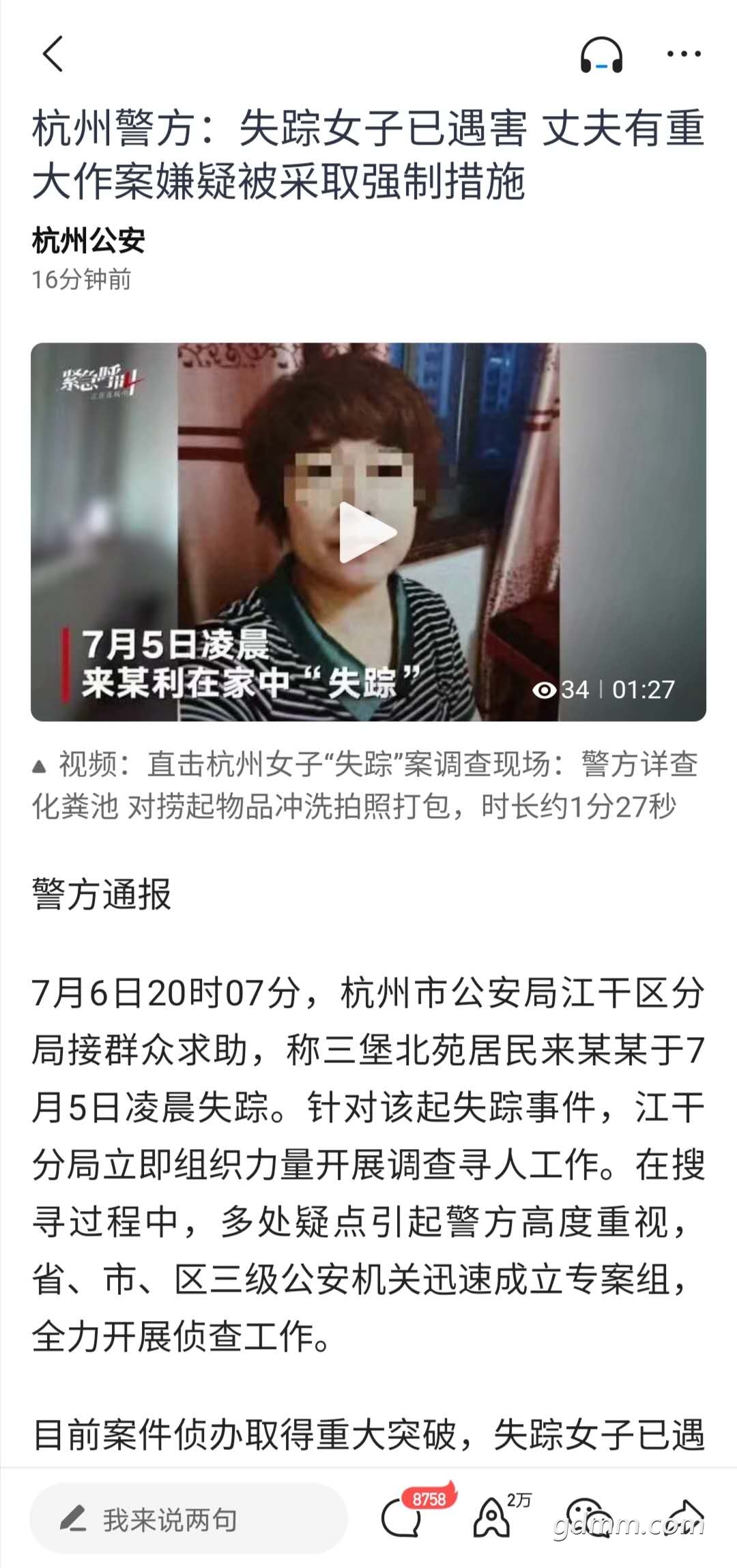Open the three-dot overflow menu
This screenshot has width=737, height=1568.
point(684,54)
